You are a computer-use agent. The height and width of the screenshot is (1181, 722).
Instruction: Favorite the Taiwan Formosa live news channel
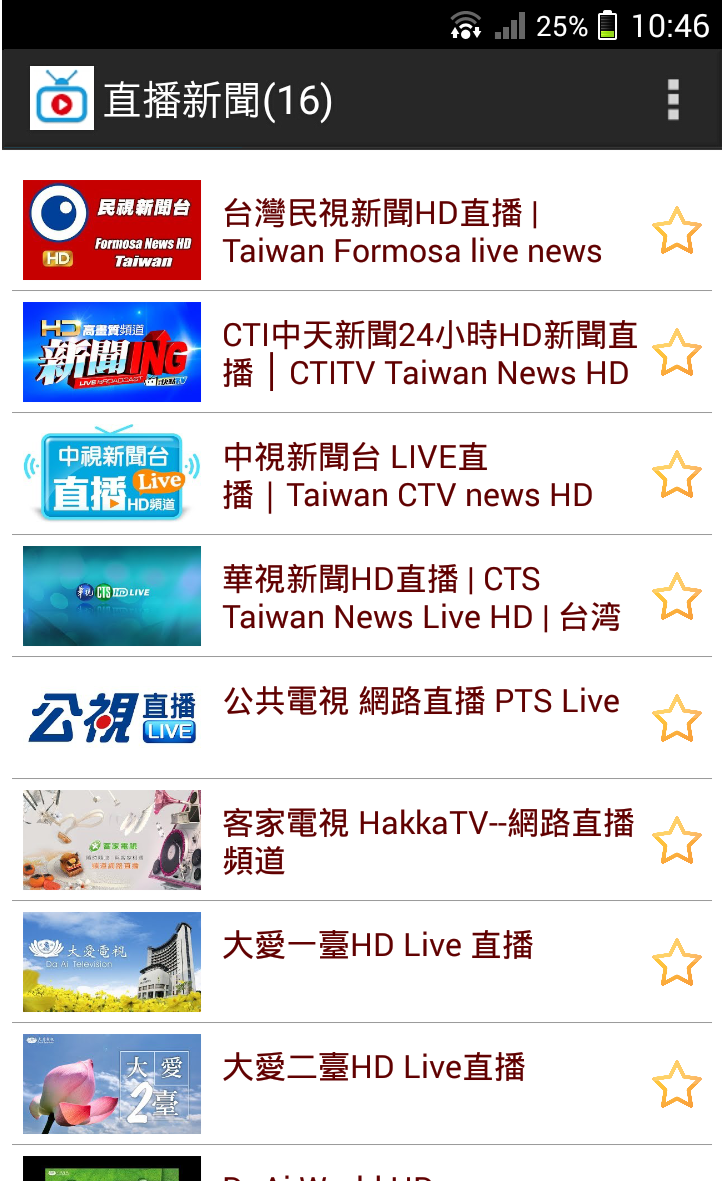click(x=677, y=231)
